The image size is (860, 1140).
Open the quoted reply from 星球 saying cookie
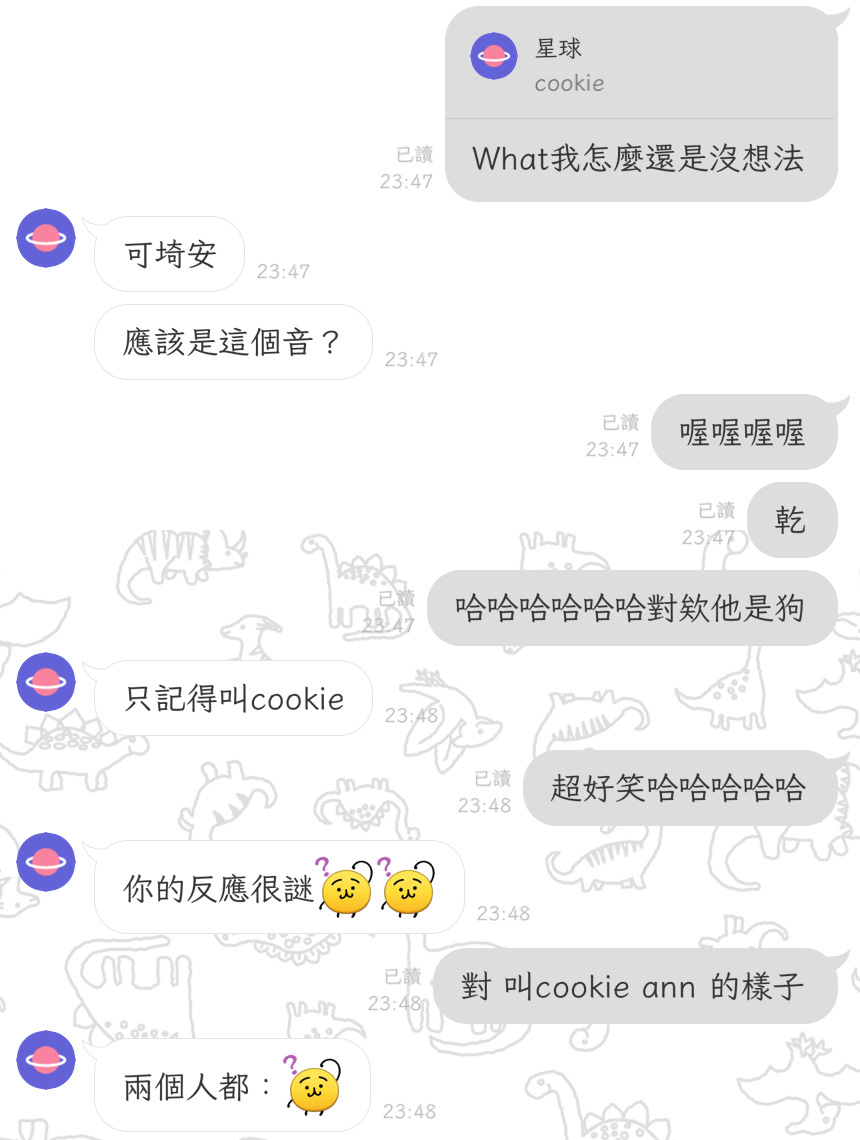click(x=639, y=66)
